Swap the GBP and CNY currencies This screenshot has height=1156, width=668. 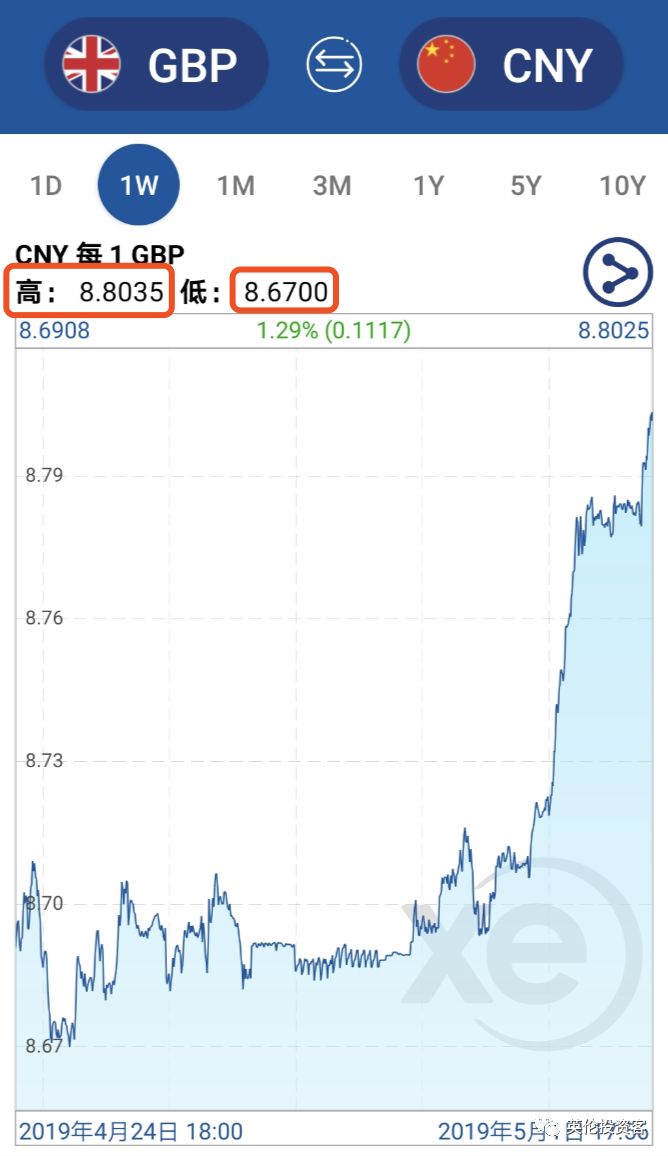click(334, 65)
